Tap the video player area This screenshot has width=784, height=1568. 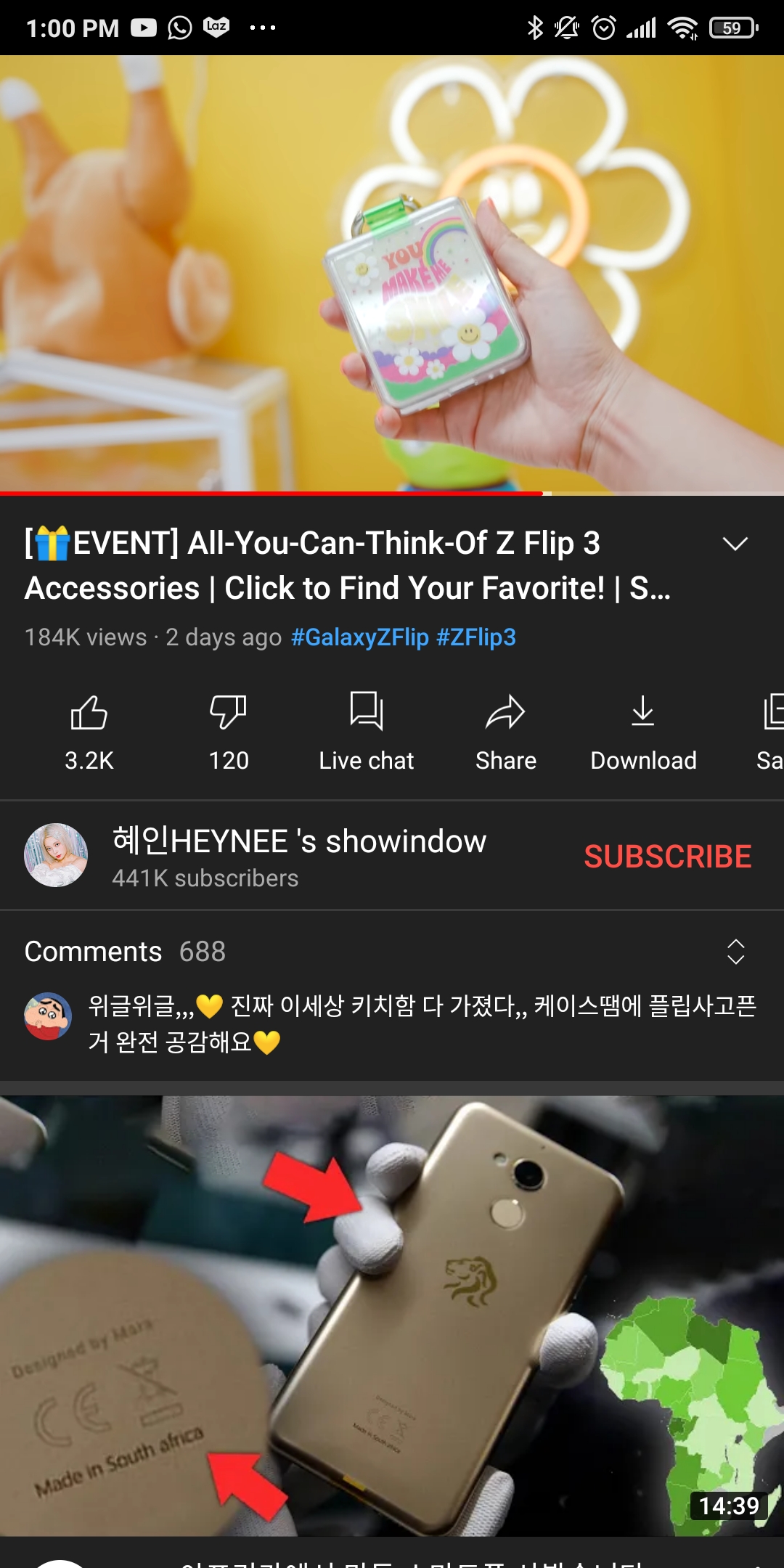pos(392,275)
